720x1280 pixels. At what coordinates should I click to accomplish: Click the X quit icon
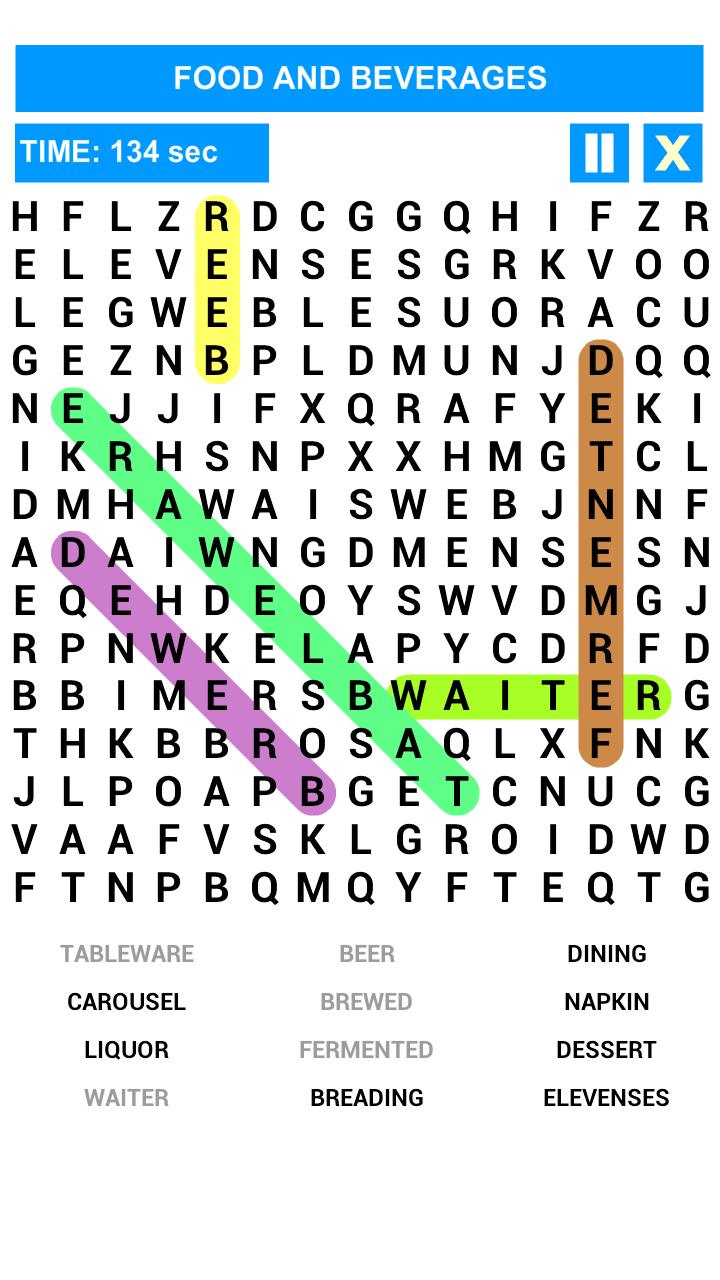671,152
